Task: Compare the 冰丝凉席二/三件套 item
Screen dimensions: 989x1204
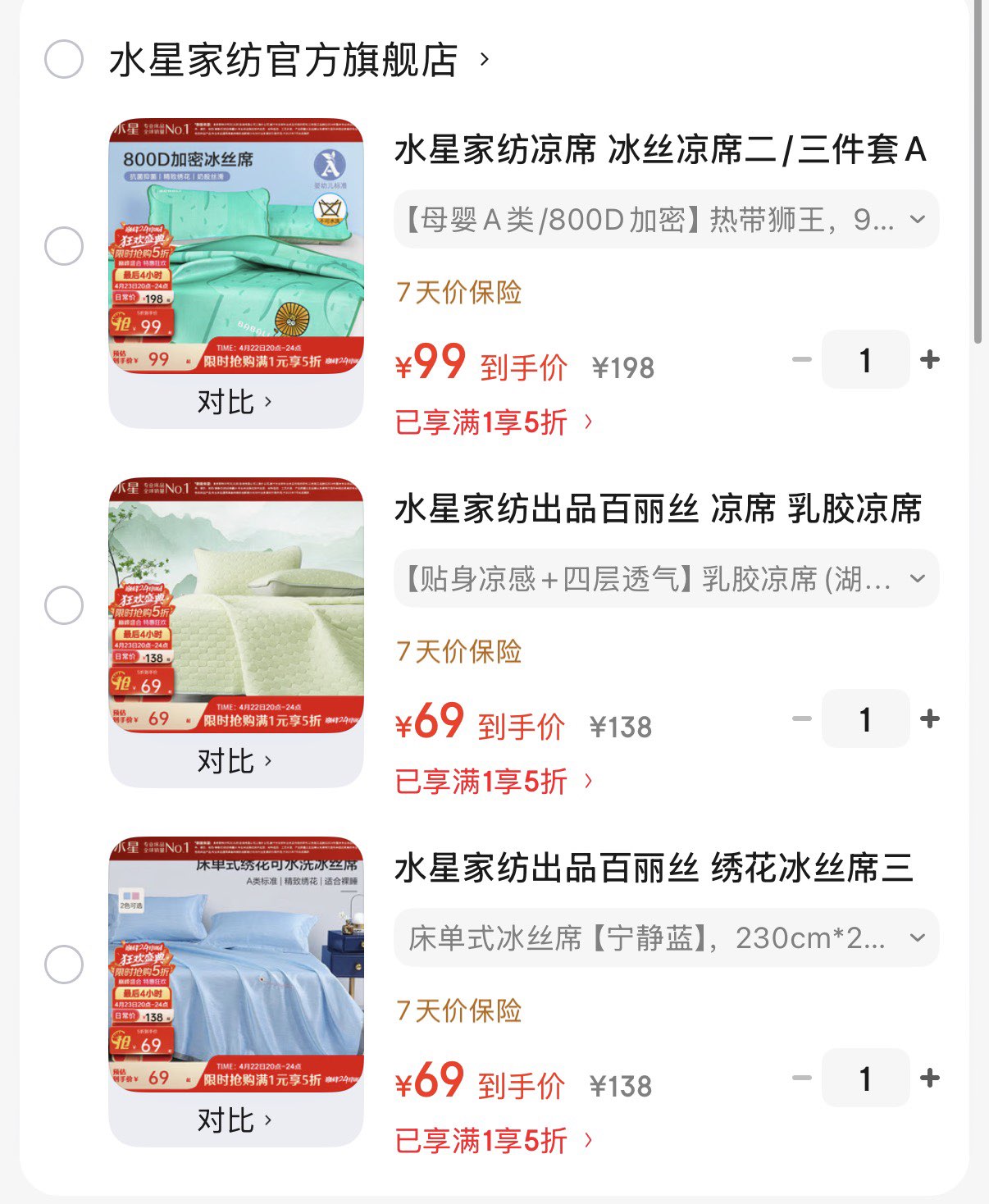Action: click(x=235, y=402)
